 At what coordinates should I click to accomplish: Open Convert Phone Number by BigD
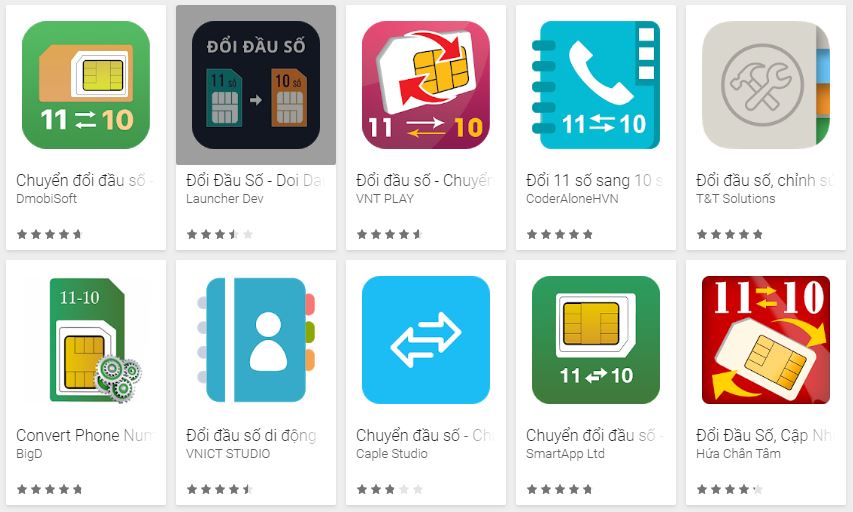(85, 340)
